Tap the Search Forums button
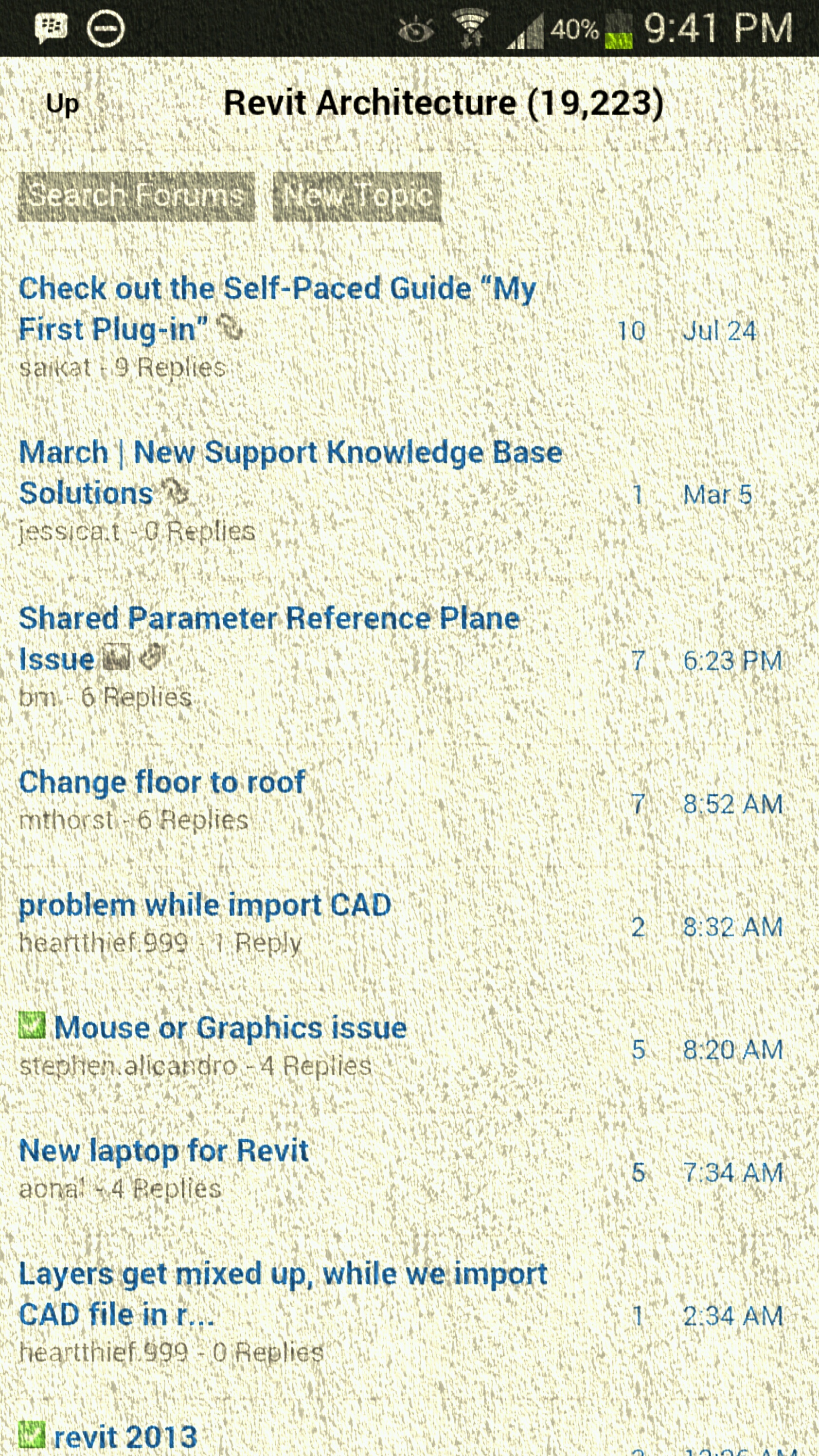The height and width of the screenshot is (1456, 819). click(x=136, y=196)
